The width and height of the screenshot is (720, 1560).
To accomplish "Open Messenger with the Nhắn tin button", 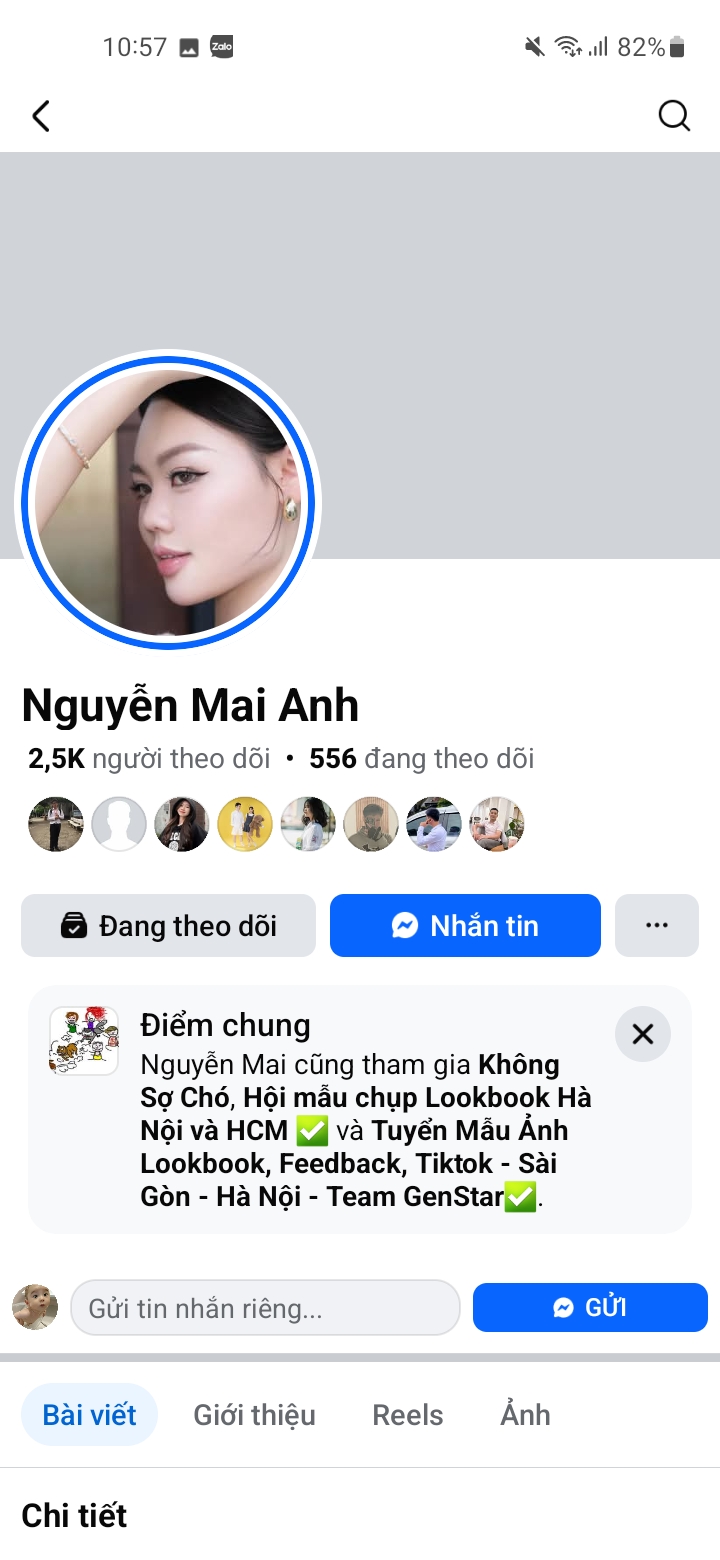I will (x=465, y=926).
